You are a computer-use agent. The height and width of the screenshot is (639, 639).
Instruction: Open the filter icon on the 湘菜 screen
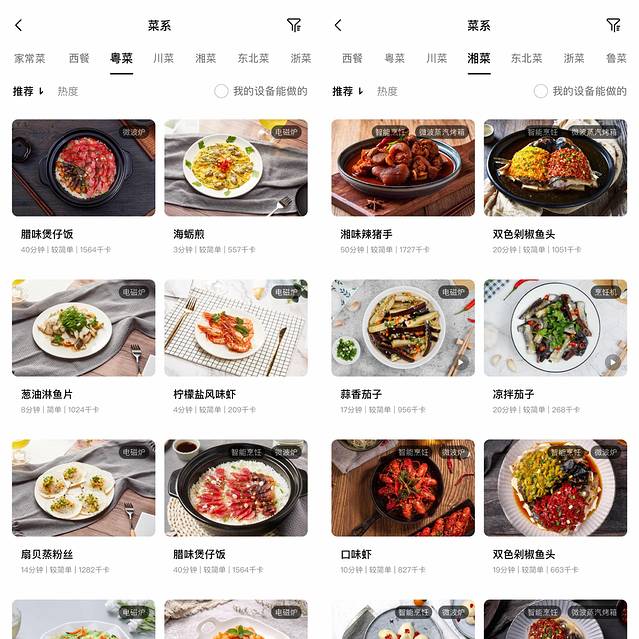(613, 25)
